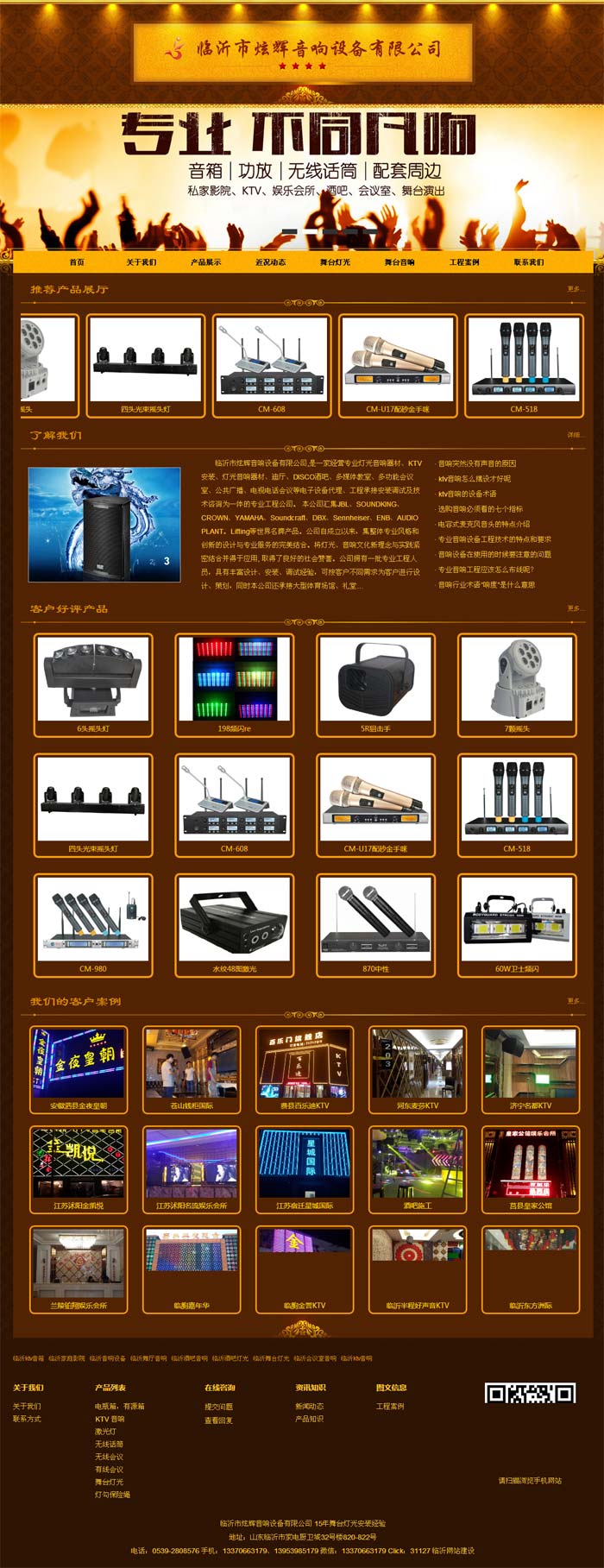Select the 舞台灯光 nav item
This screenshot has height=1568, width=604.
click(x=335, y=262)
